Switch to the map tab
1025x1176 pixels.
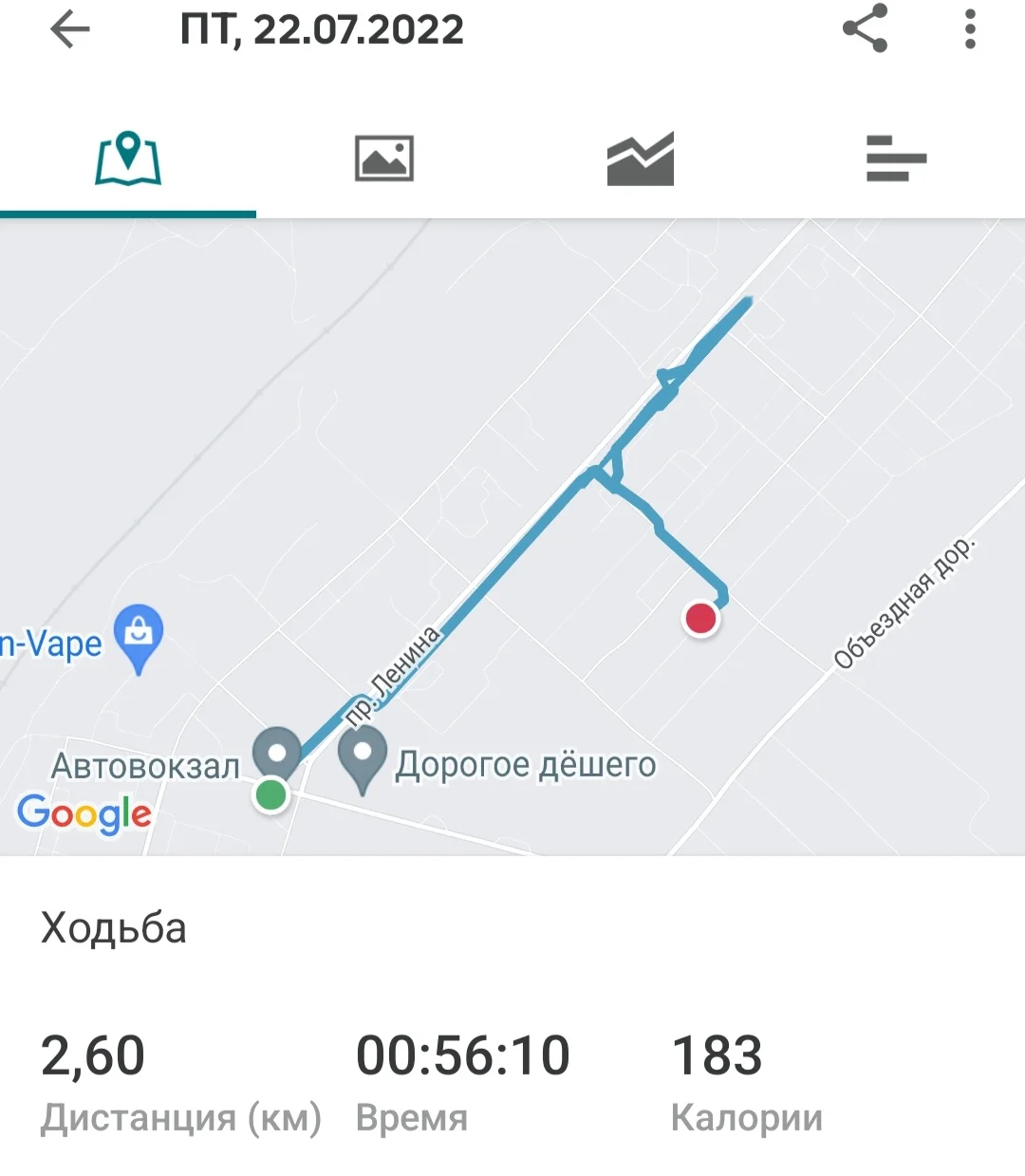pyautogui.click(x=128, y=159)
